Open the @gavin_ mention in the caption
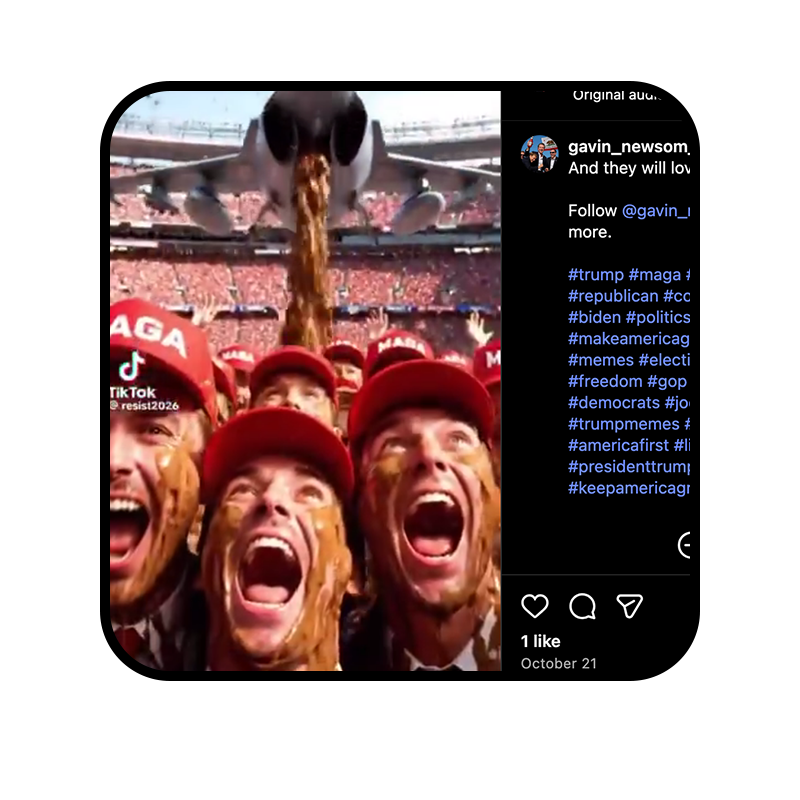 [656, 211]
